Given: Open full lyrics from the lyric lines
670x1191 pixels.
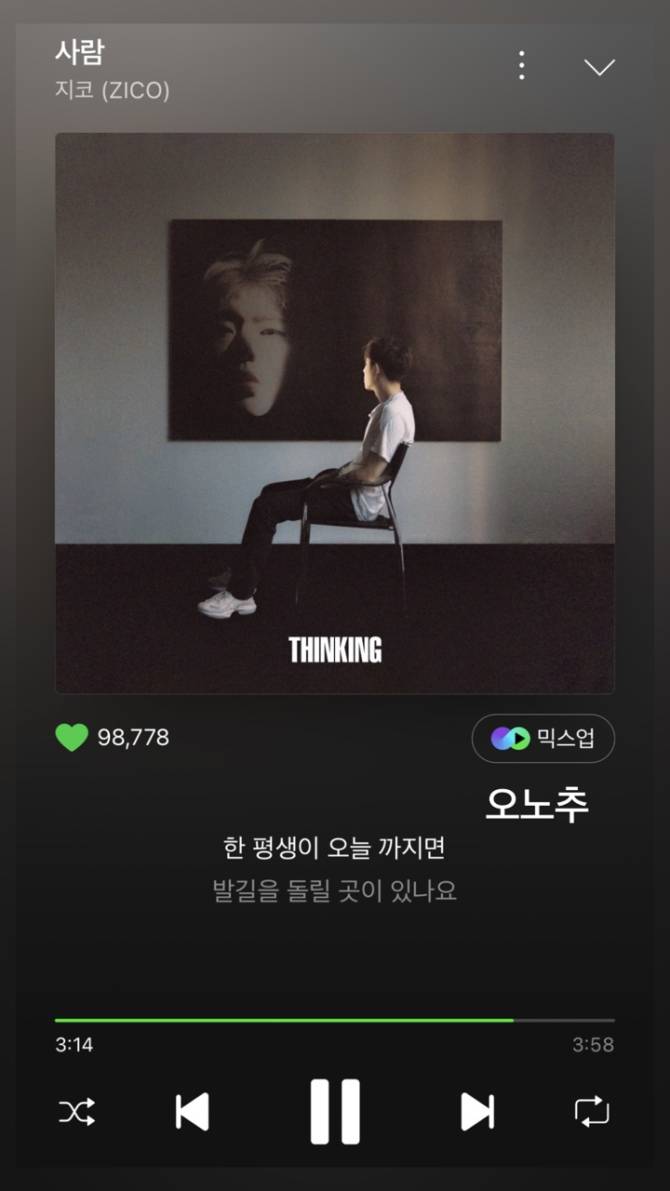Looking at the screenshot, I should (x=334, y=869).
